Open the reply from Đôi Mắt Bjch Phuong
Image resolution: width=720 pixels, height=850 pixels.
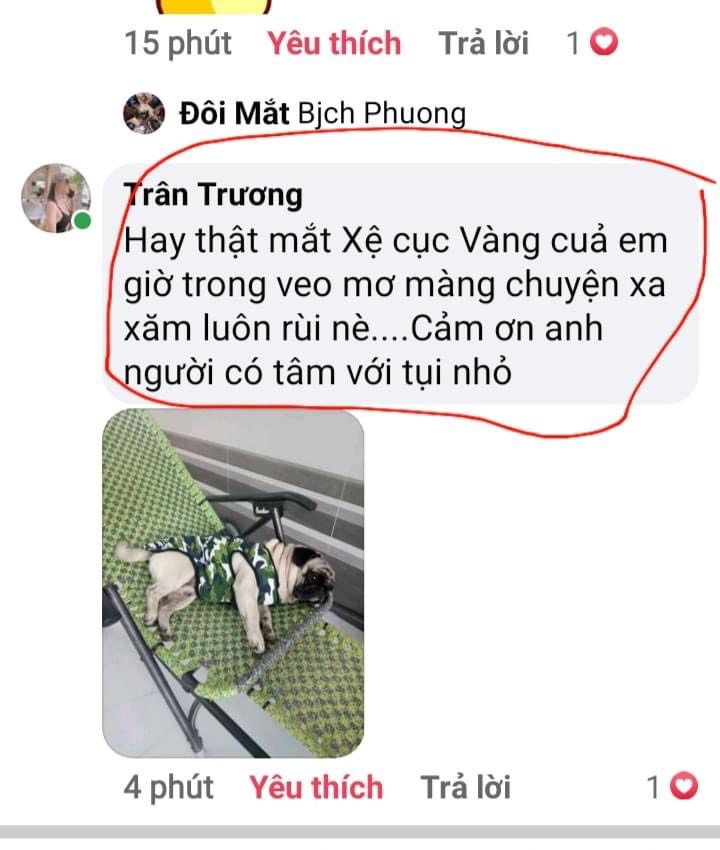(320, 114)
